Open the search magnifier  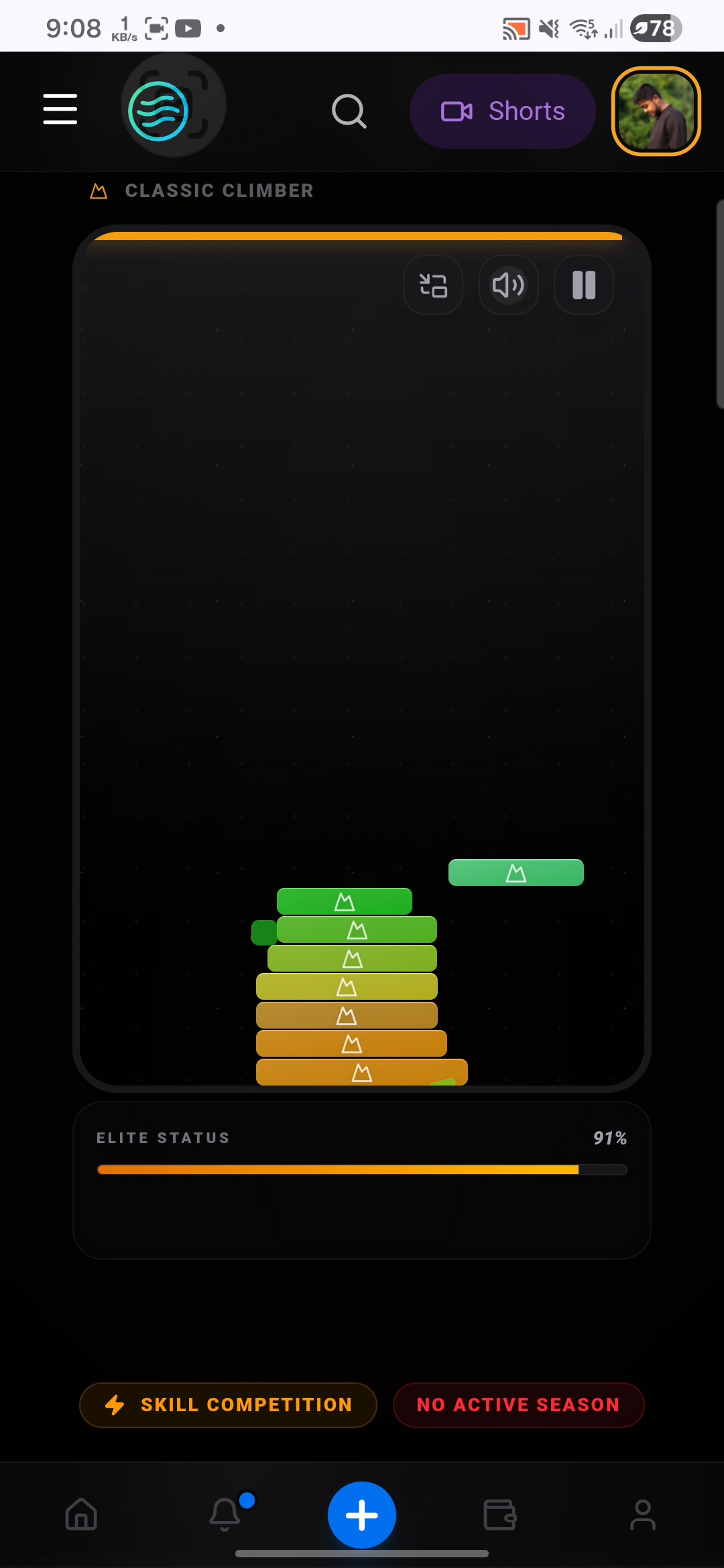pyautogui.click(x=349, y=111)
